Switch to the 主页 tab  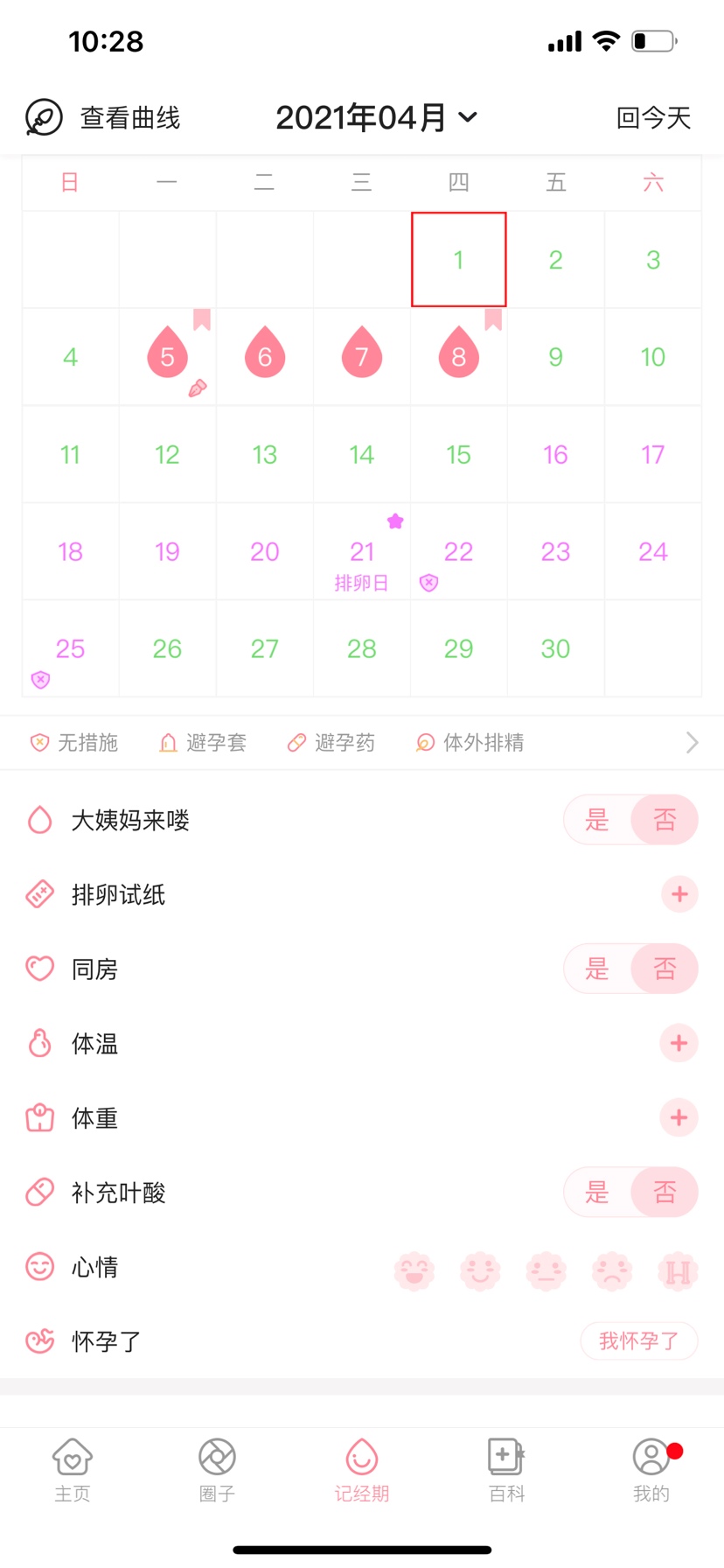pyautogui.click(x=73, y=1470)
